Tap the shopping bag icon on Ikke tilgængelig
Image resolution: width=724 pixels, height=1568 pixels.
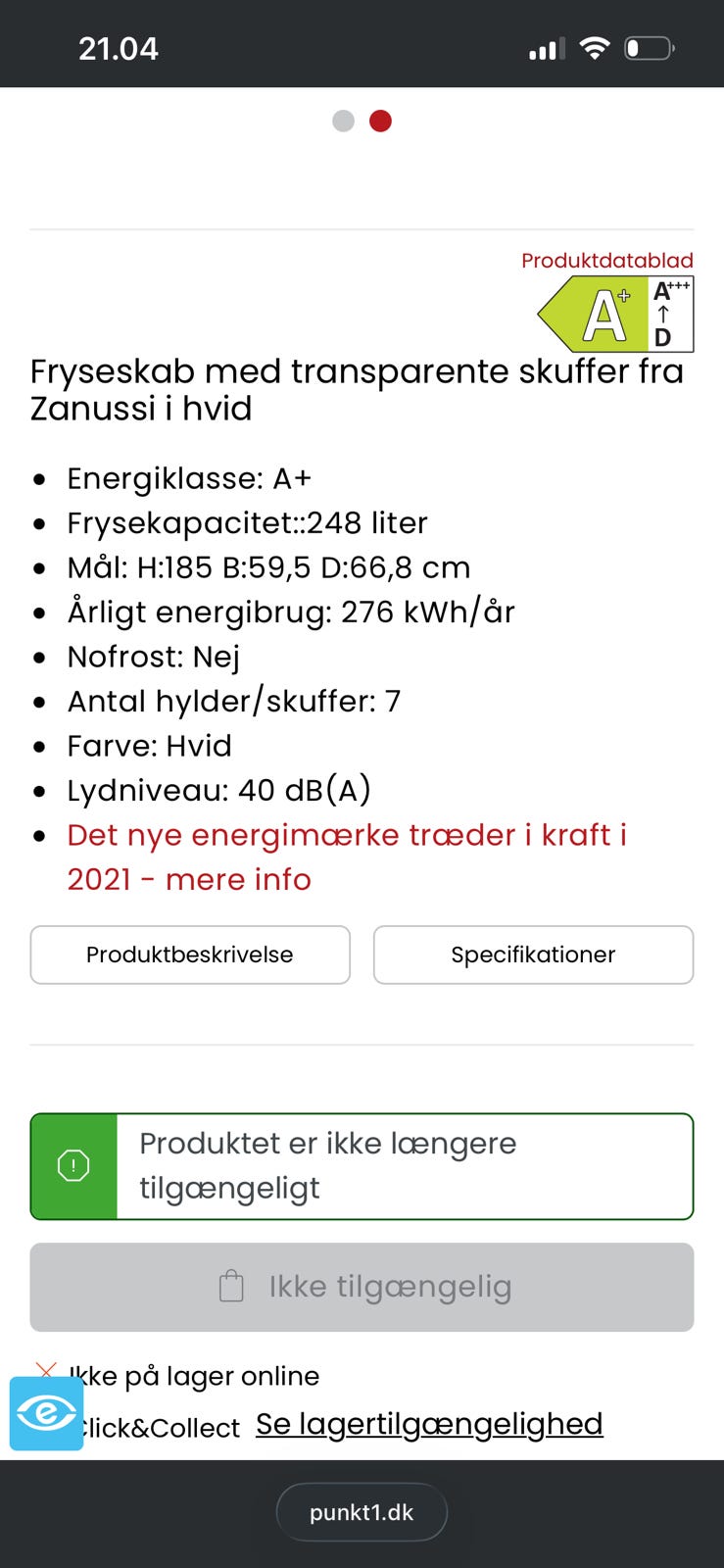(231, 1287)
